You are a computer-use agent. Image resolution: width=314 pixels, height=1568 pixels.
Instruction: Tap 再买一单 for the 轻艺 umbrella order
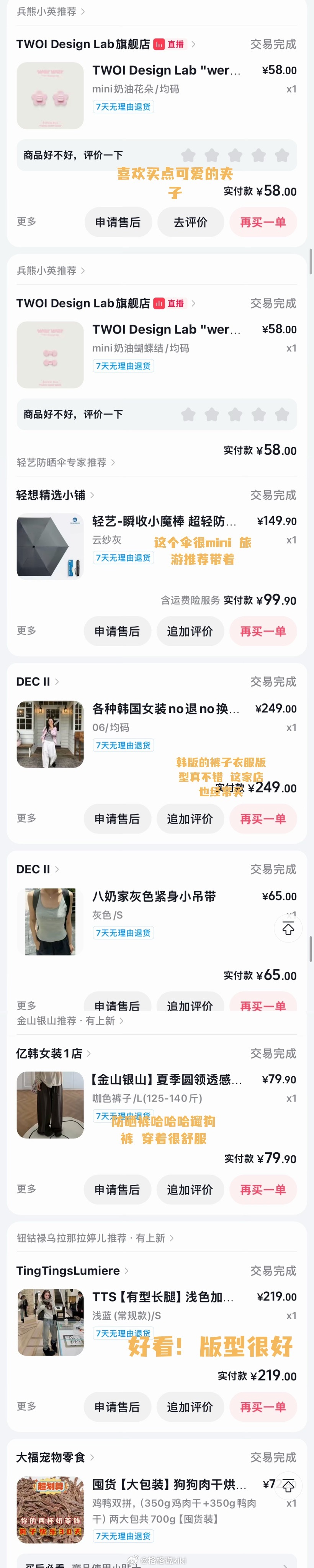[263, 631]
